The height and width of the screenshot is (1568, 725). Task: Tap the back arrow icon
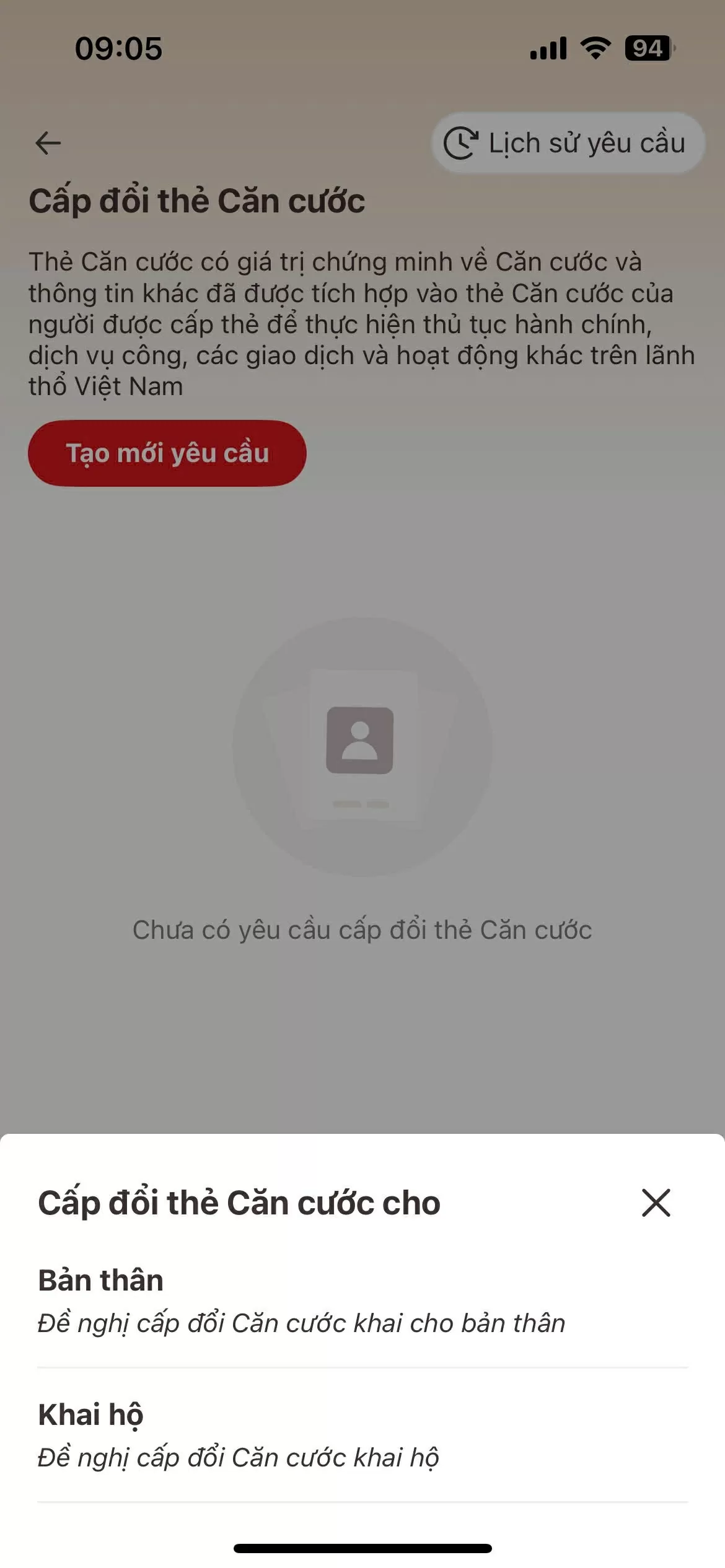click(49, 142)
